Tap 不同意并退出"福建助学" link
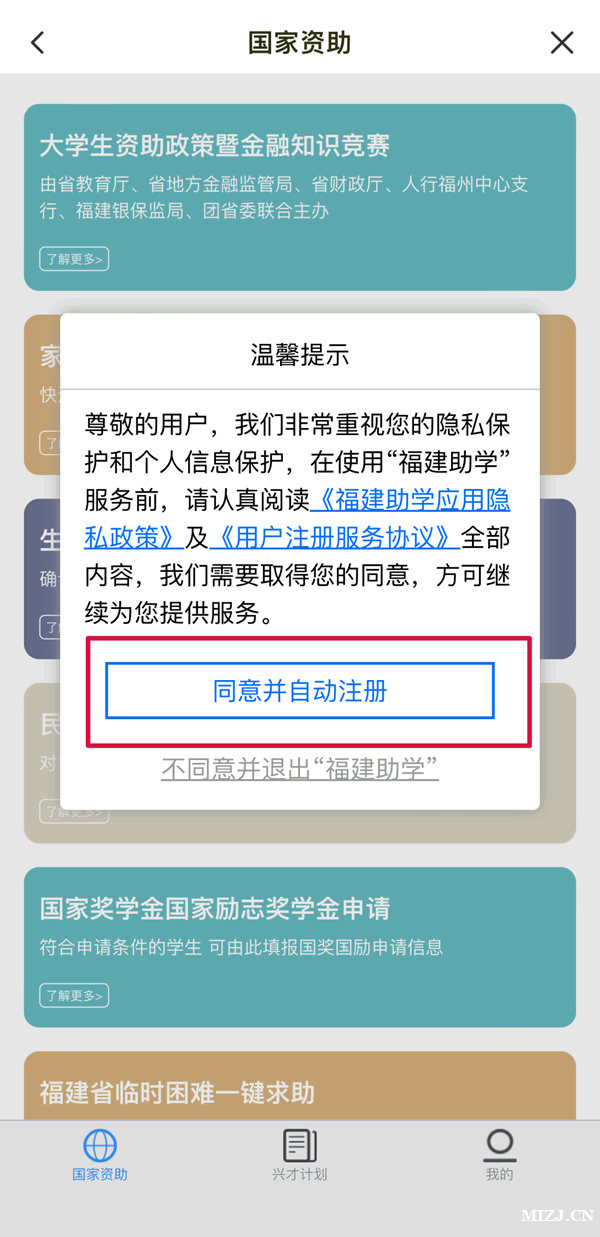The height and width of the screenshot is (1237, 600). (x=300, y=769)
